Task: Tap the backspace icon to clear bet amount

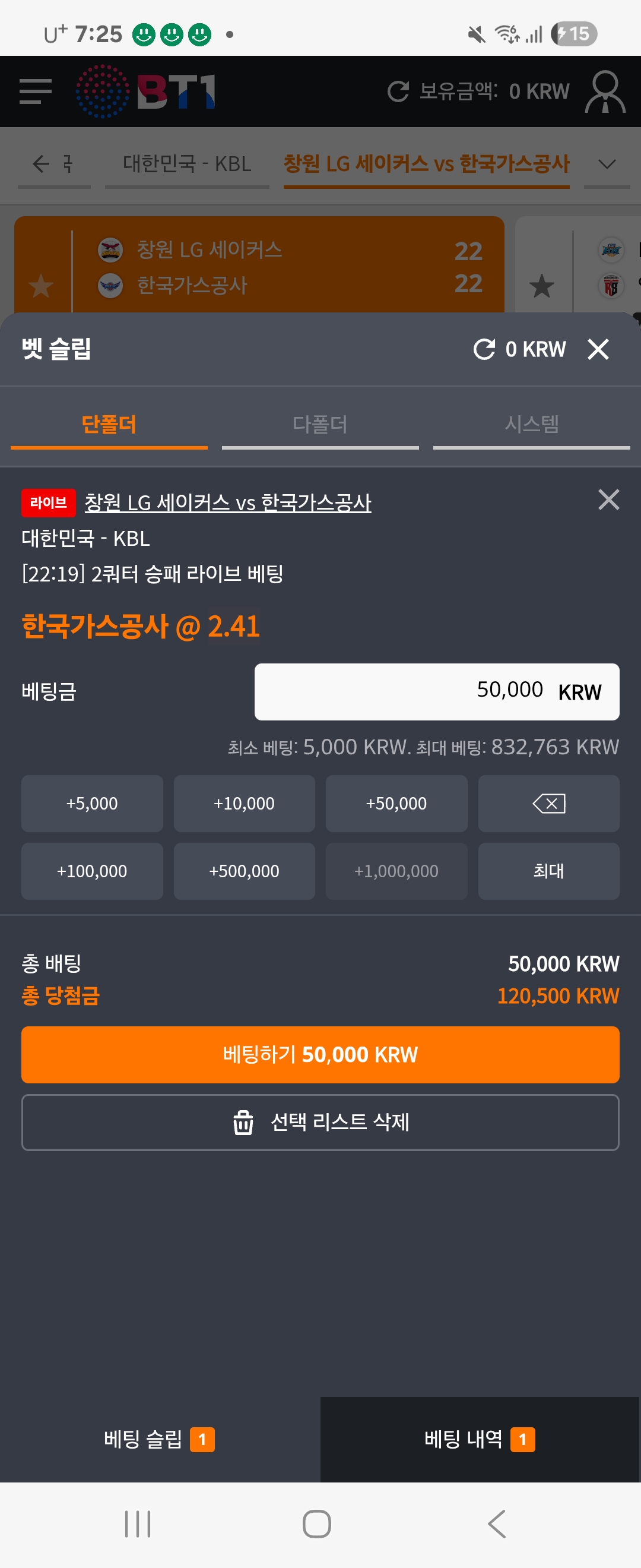Action: 548,804
